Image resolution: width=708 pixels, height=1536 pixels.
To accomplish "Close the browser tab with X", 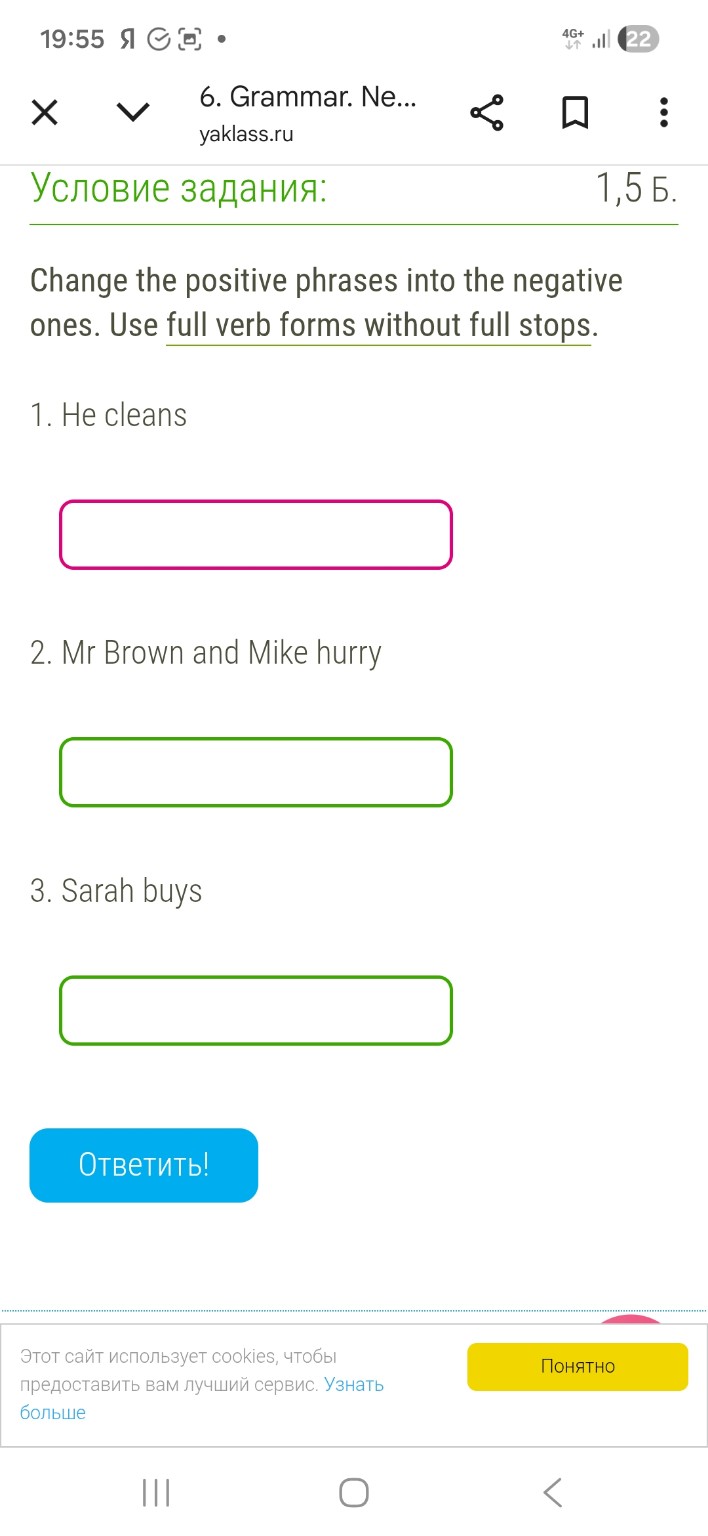I will click(x=44, y=113).
